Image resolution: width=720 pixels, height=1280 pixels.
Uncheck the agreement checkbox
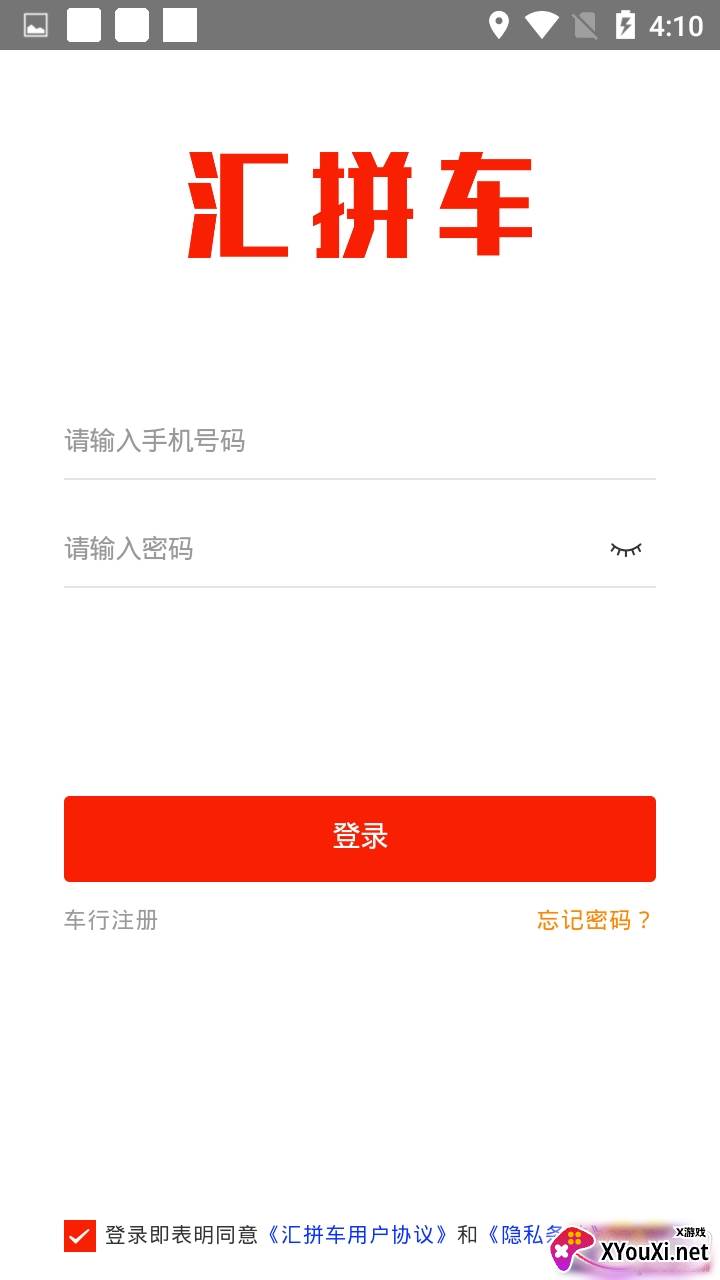80,1236
